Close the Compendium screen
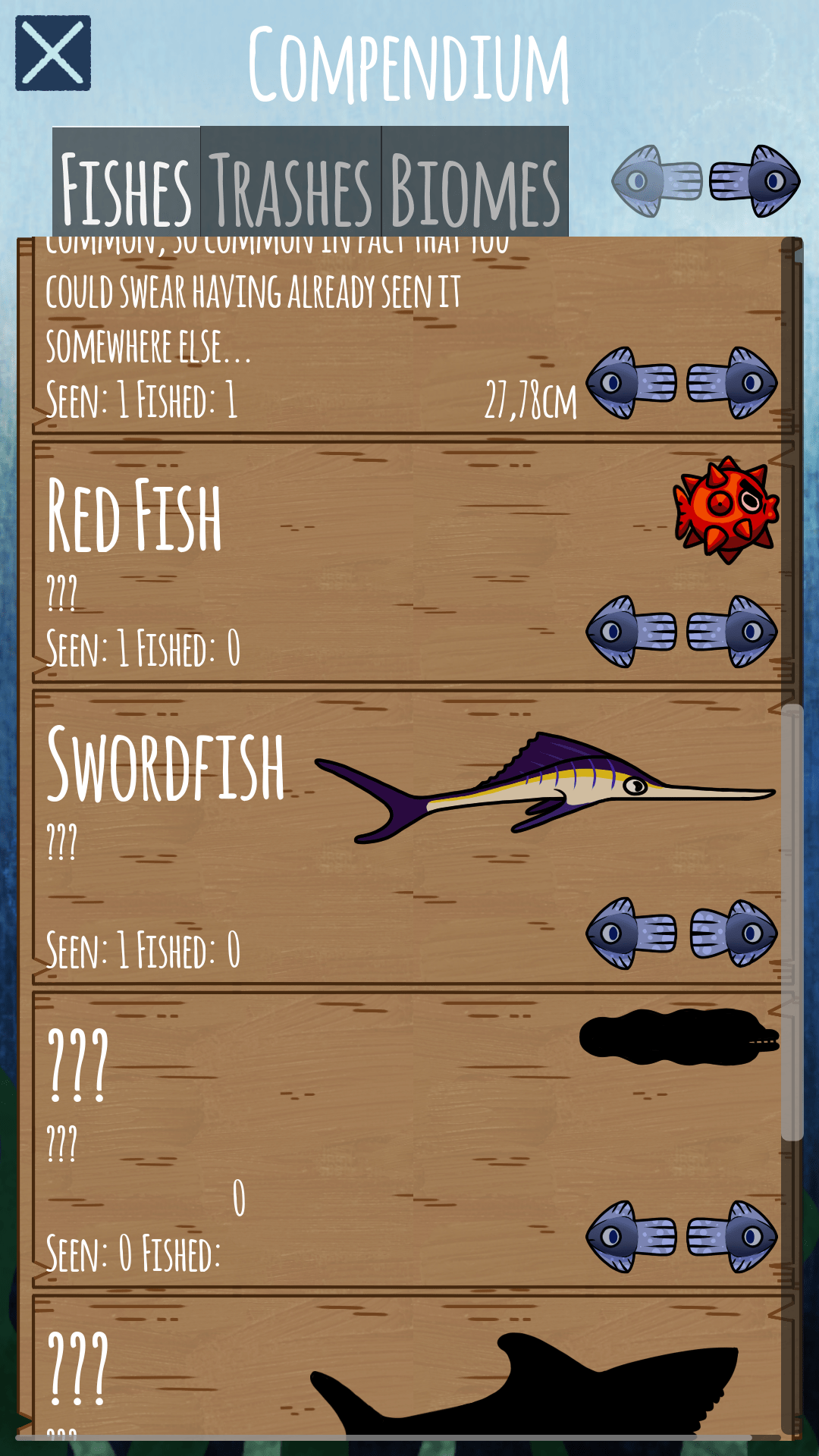The image size is (819, 1456). [53, 53]
